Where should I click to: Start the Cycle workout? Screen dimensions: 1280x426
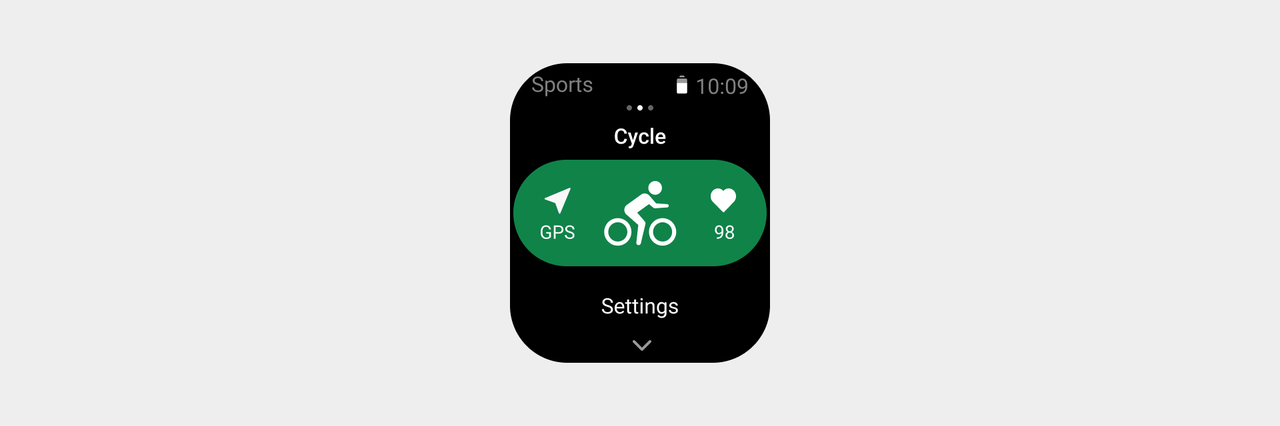(640, 213)
